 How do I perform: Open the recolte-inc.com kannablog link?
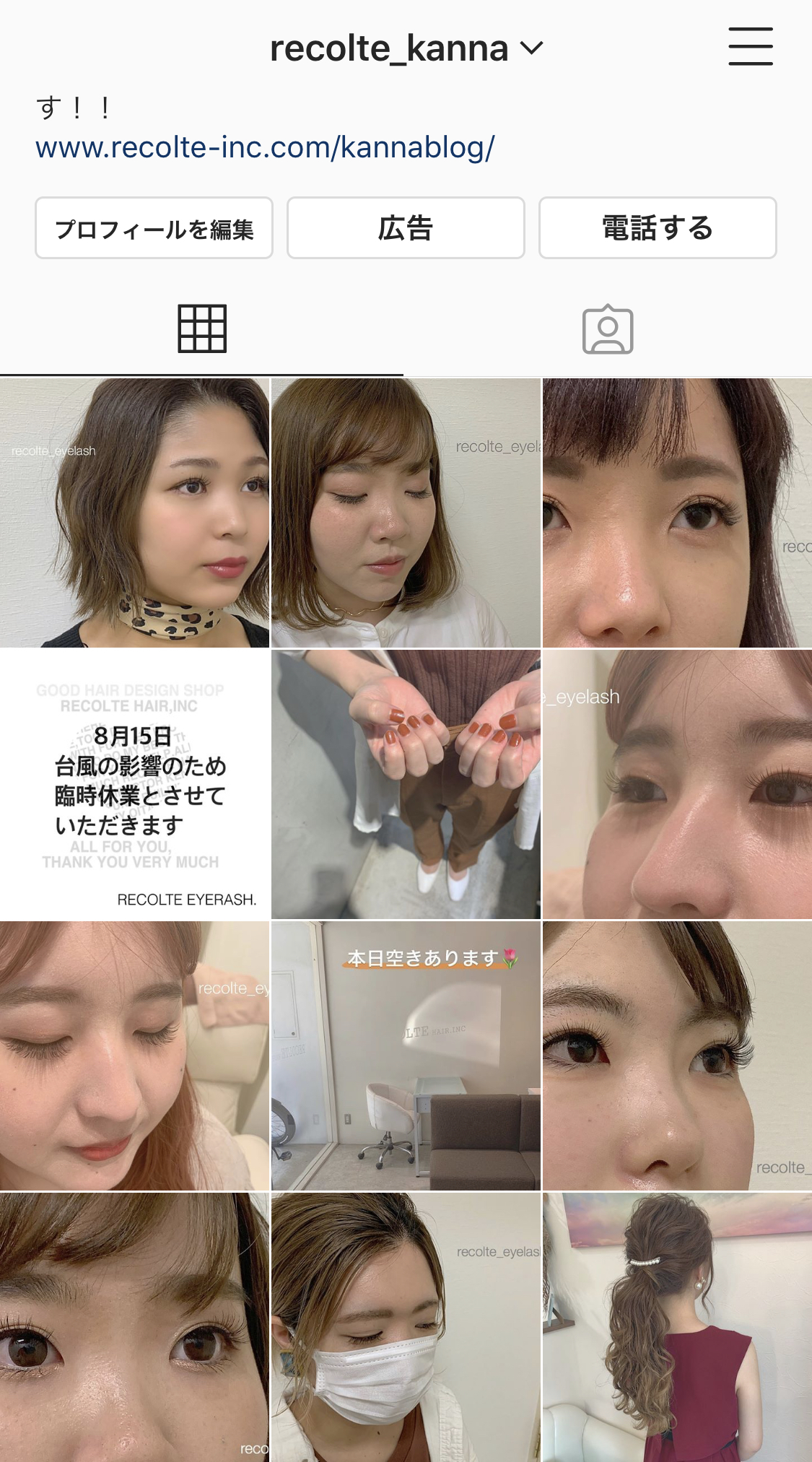point(265,147)
